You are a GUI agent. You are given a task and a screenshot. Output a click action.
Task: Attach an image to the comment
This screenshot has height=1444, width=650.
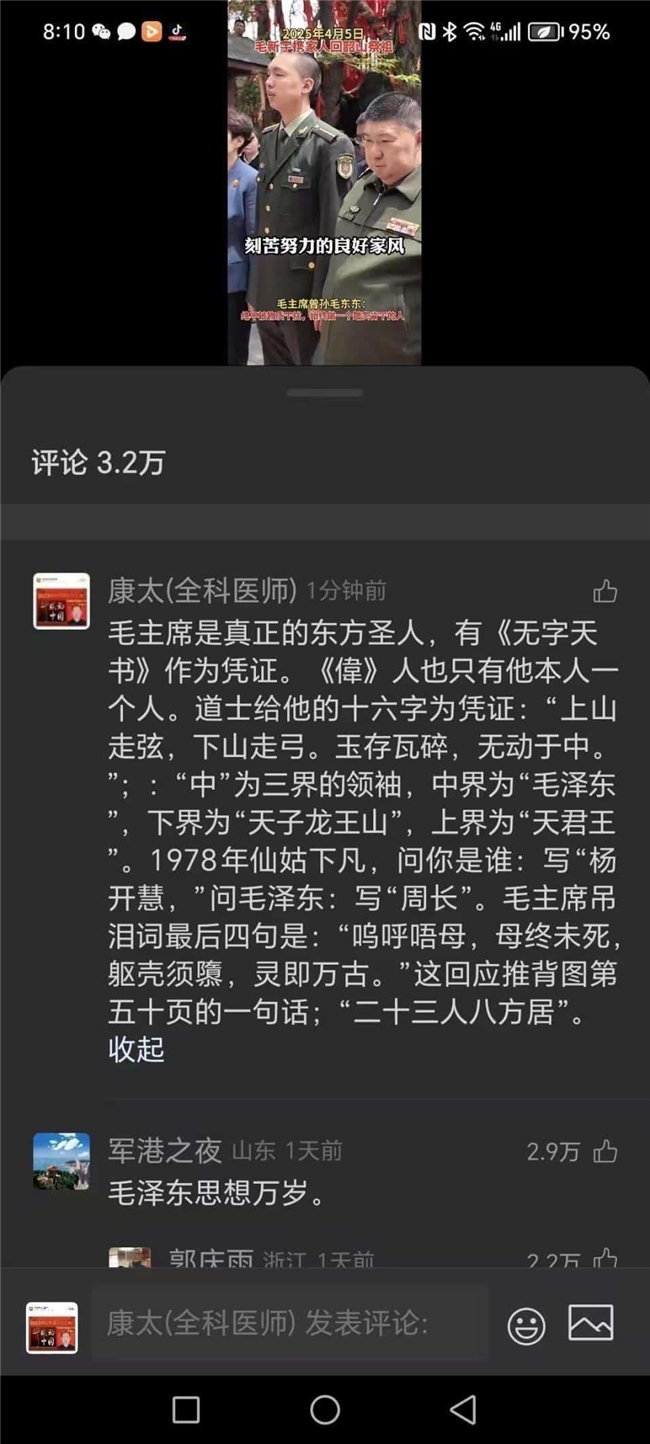pos(590,1323)
